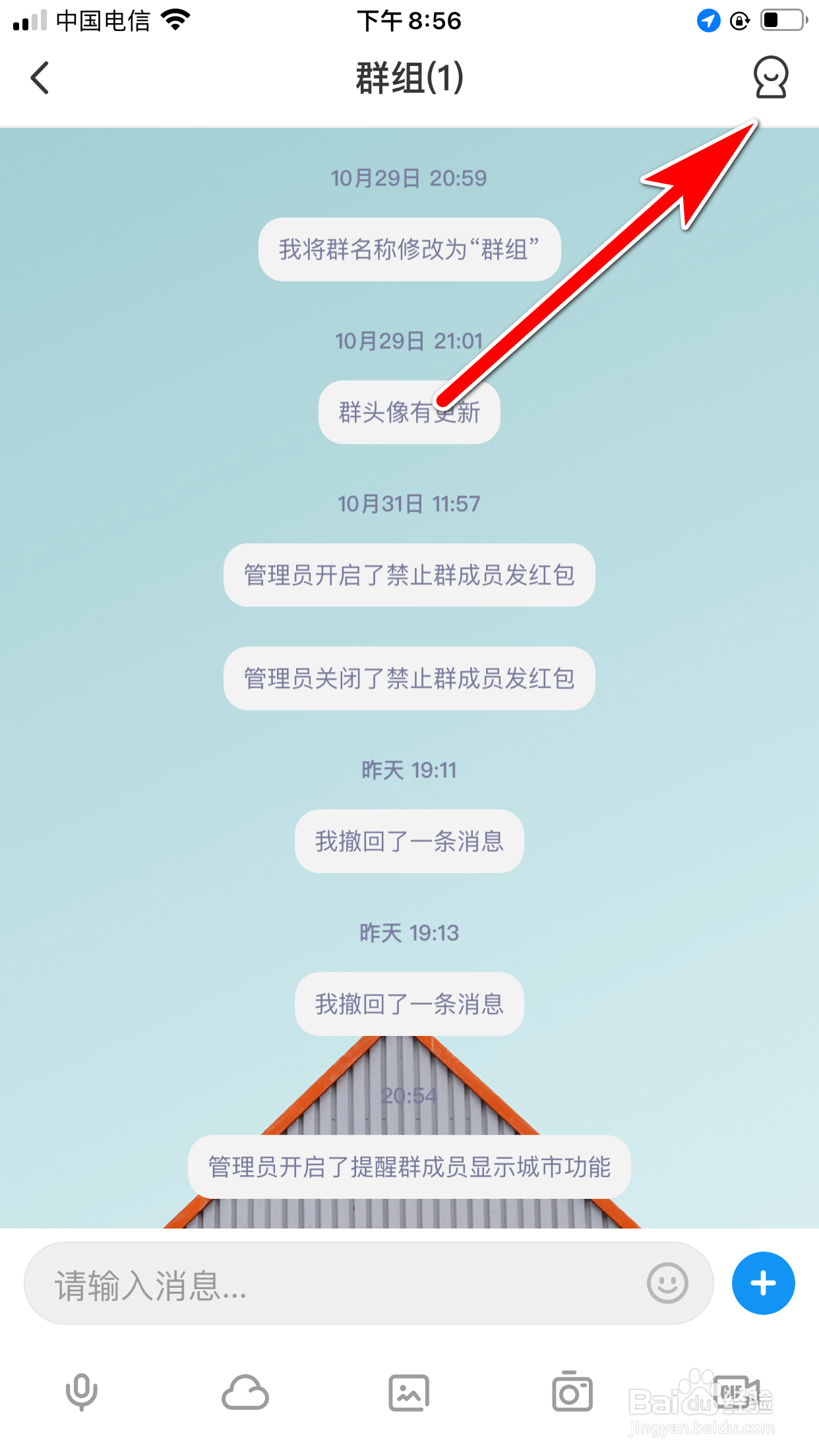Screen dimensions: 819x1456
Task: Open the photo gallery picker icon
Action: 409,1393
